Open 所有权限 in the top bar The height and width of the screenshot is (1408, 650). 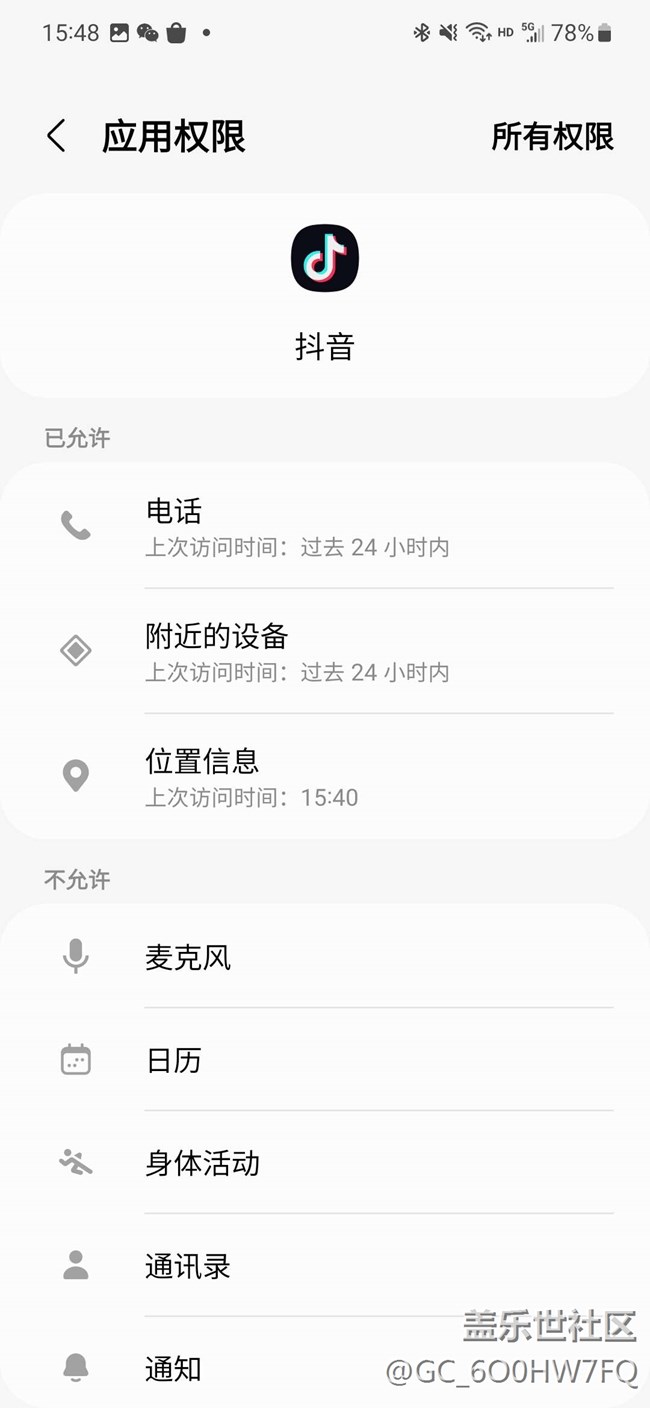(x=552, y=136)
